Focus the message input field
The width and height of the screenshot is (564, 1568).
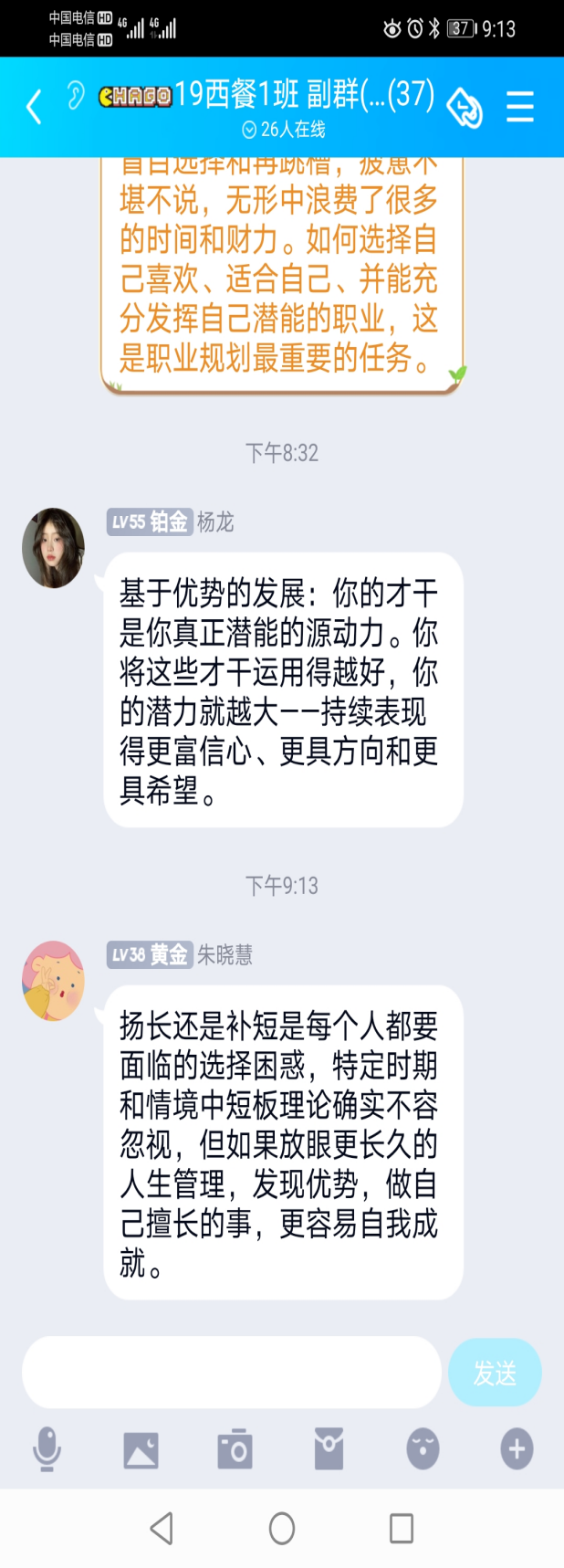click(232, 1372)
